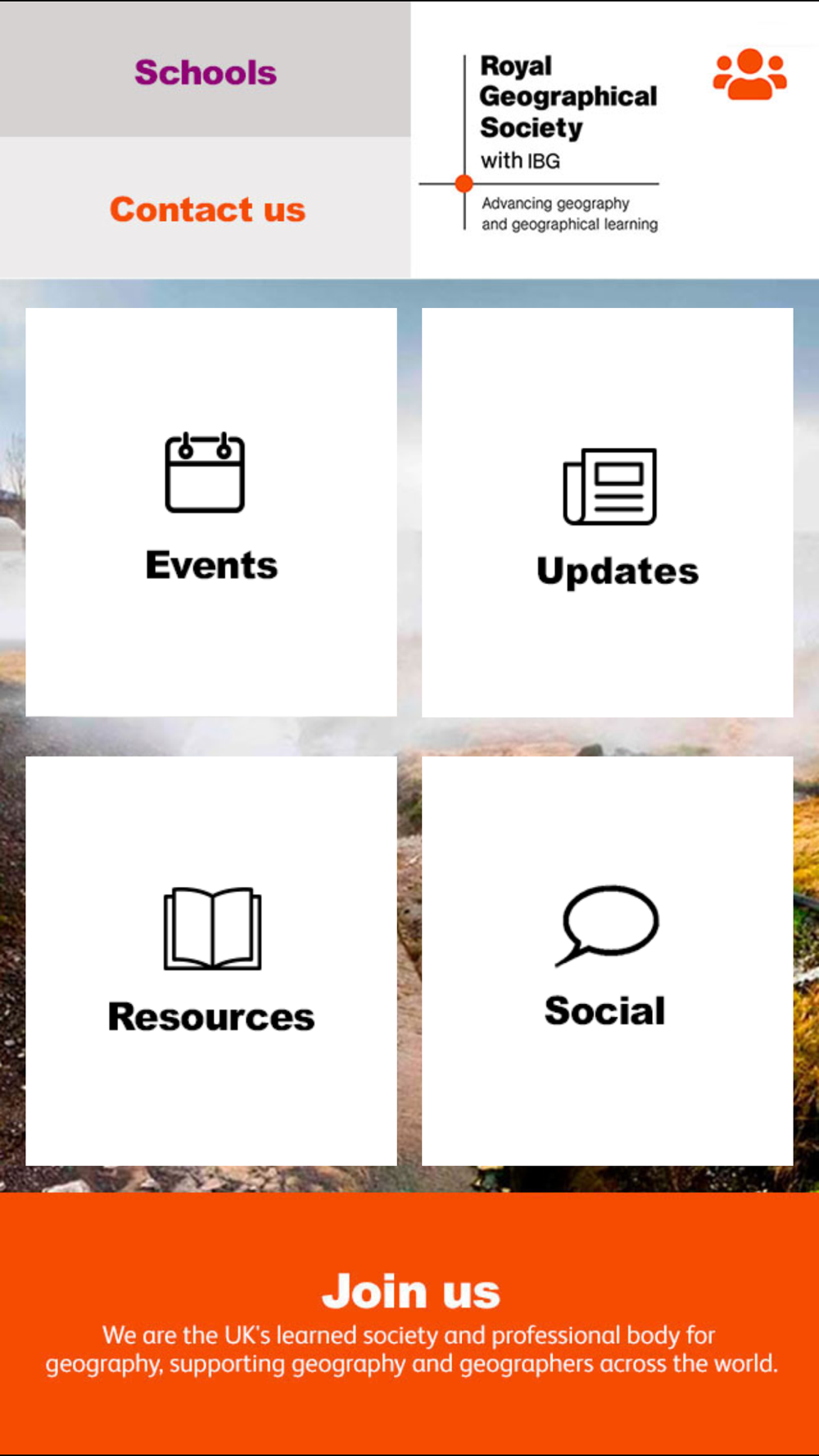Open the Schools section

[205, 70]
